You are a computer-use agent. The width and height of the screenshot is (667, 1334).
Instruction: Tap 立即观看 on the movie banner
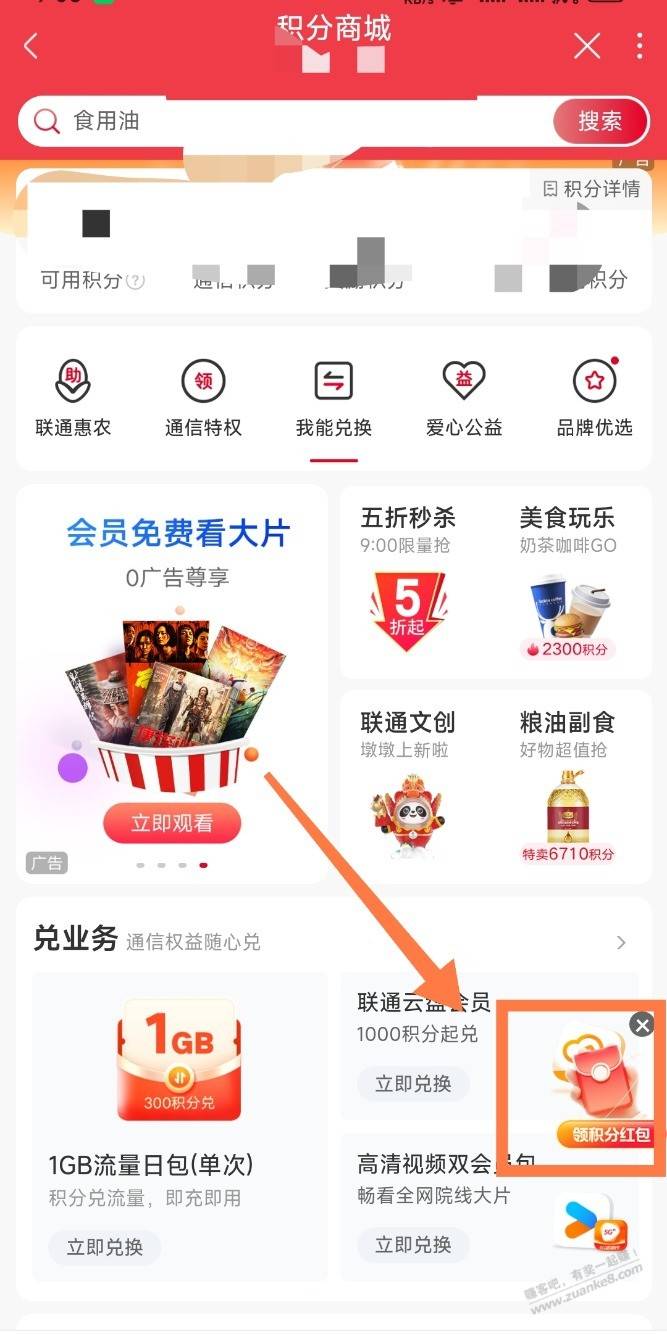(172, 823)
